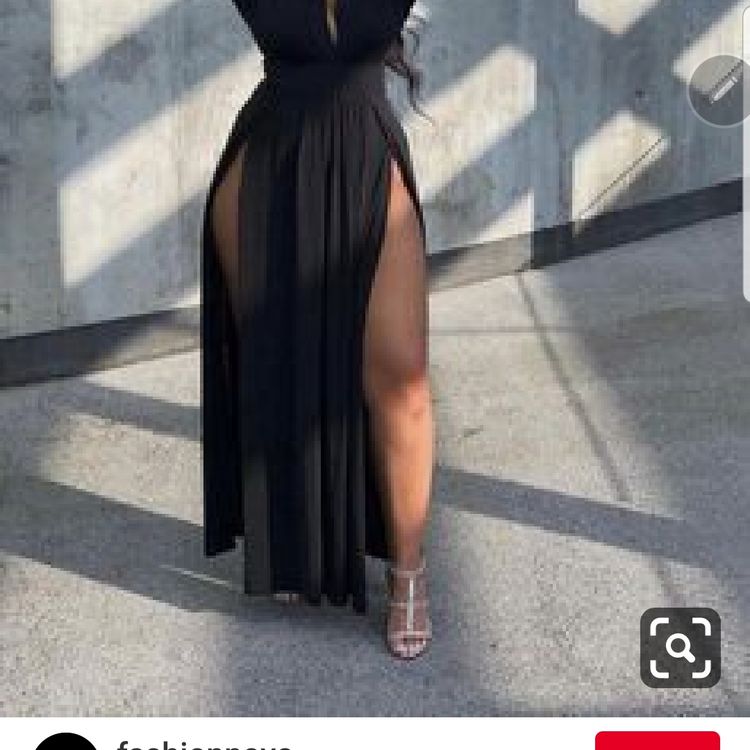Tap the red button beside fashionnova

(657, 741)
